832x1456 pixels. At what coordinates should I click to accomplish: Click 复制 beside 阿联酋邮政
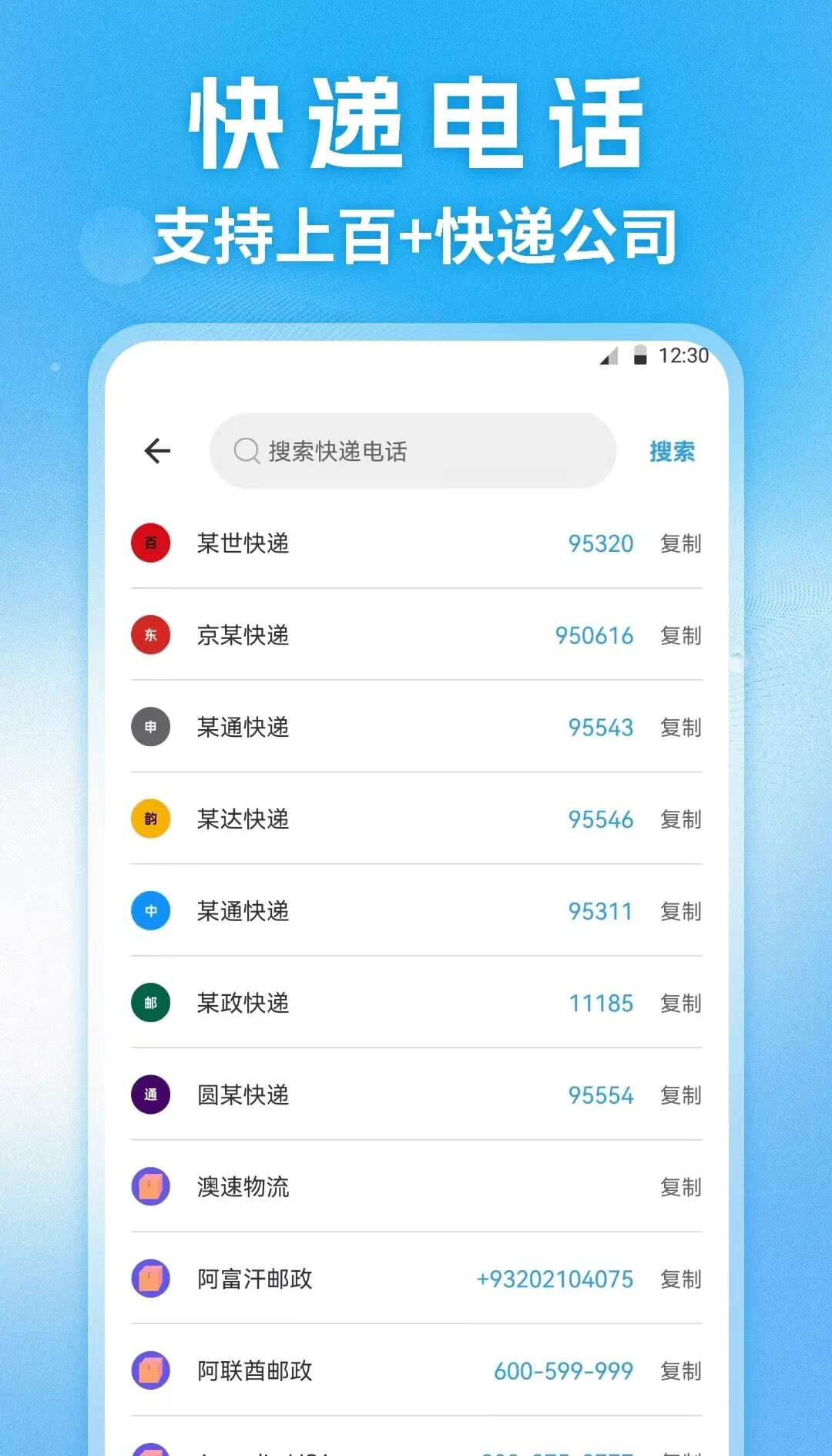(x=681, y=1370)
